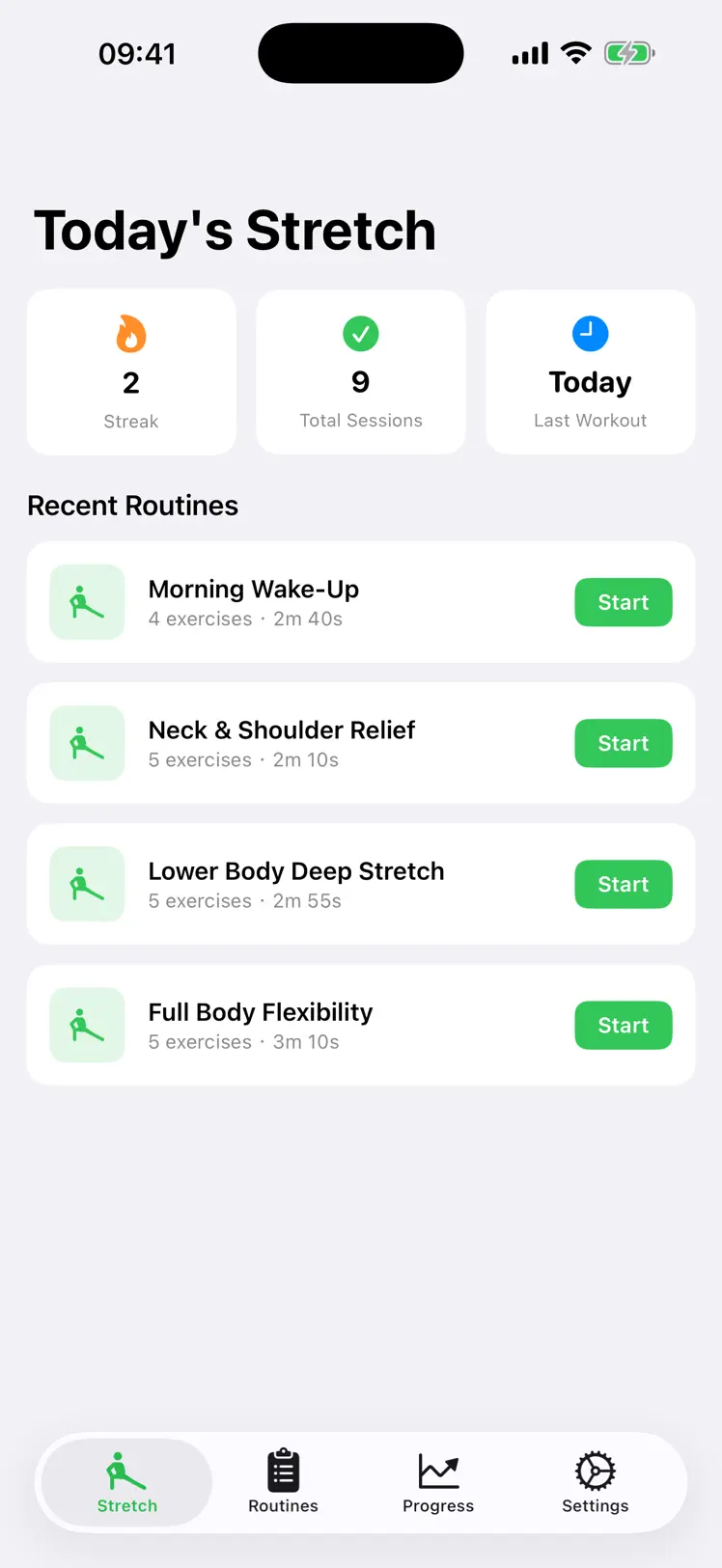Open the Routines clipboard icon
Viewport: 722px width, 1568px height.
coord(283,1469)
